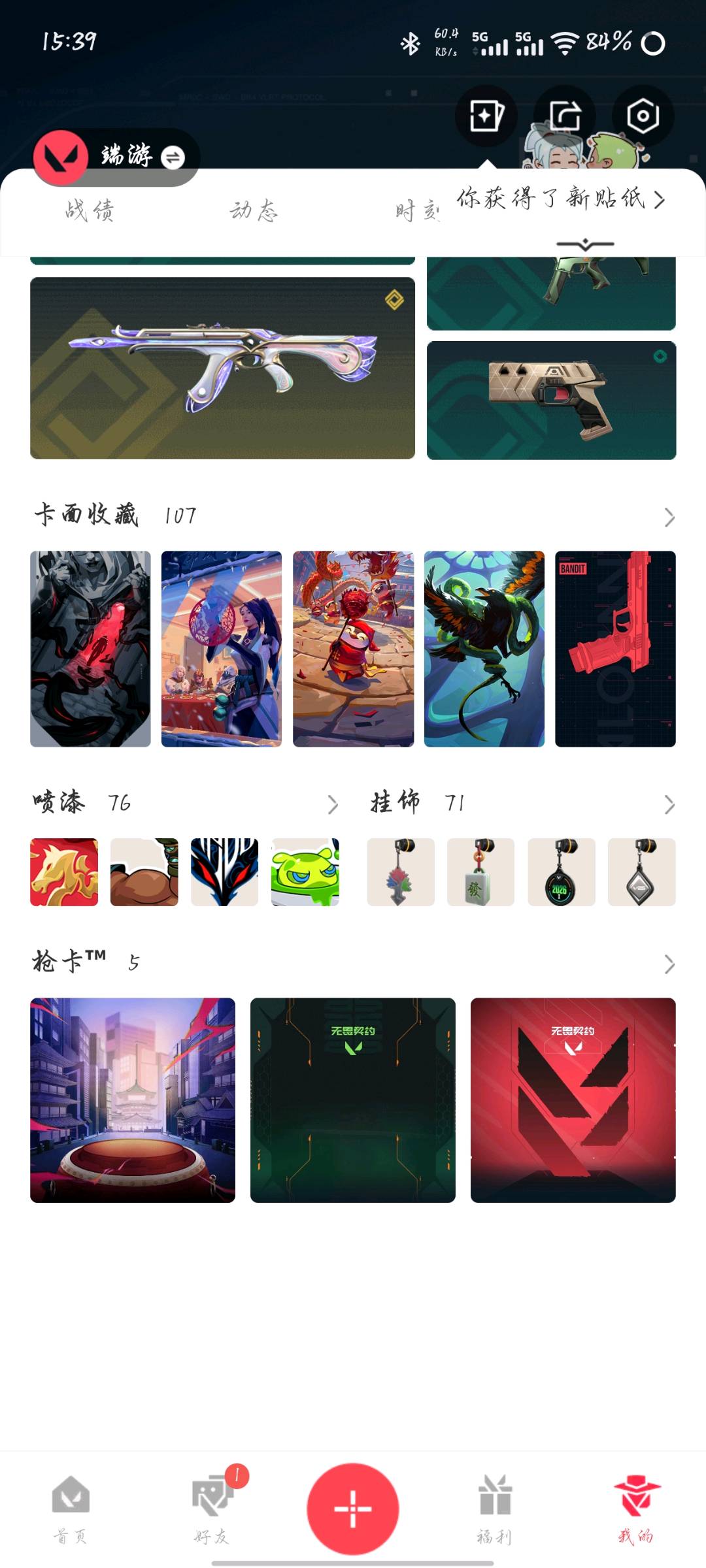The width and height of the screenshot is (706, 1568).
Task: Open the red Valorant logo gun card
Action: [573, 1100]
